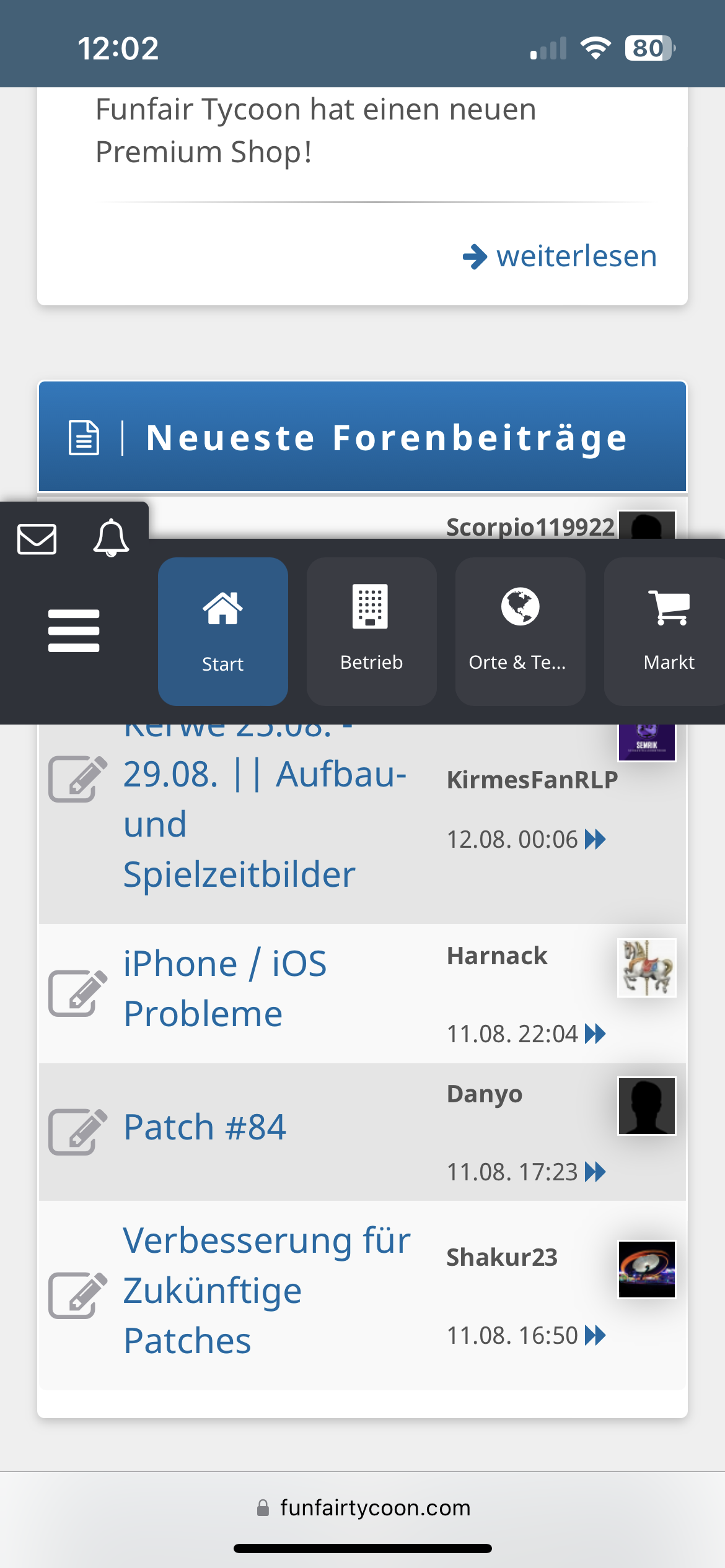Go to the Markt tab
The width and height of the screenshot is (725, 1568).
[x=668, y=631]
